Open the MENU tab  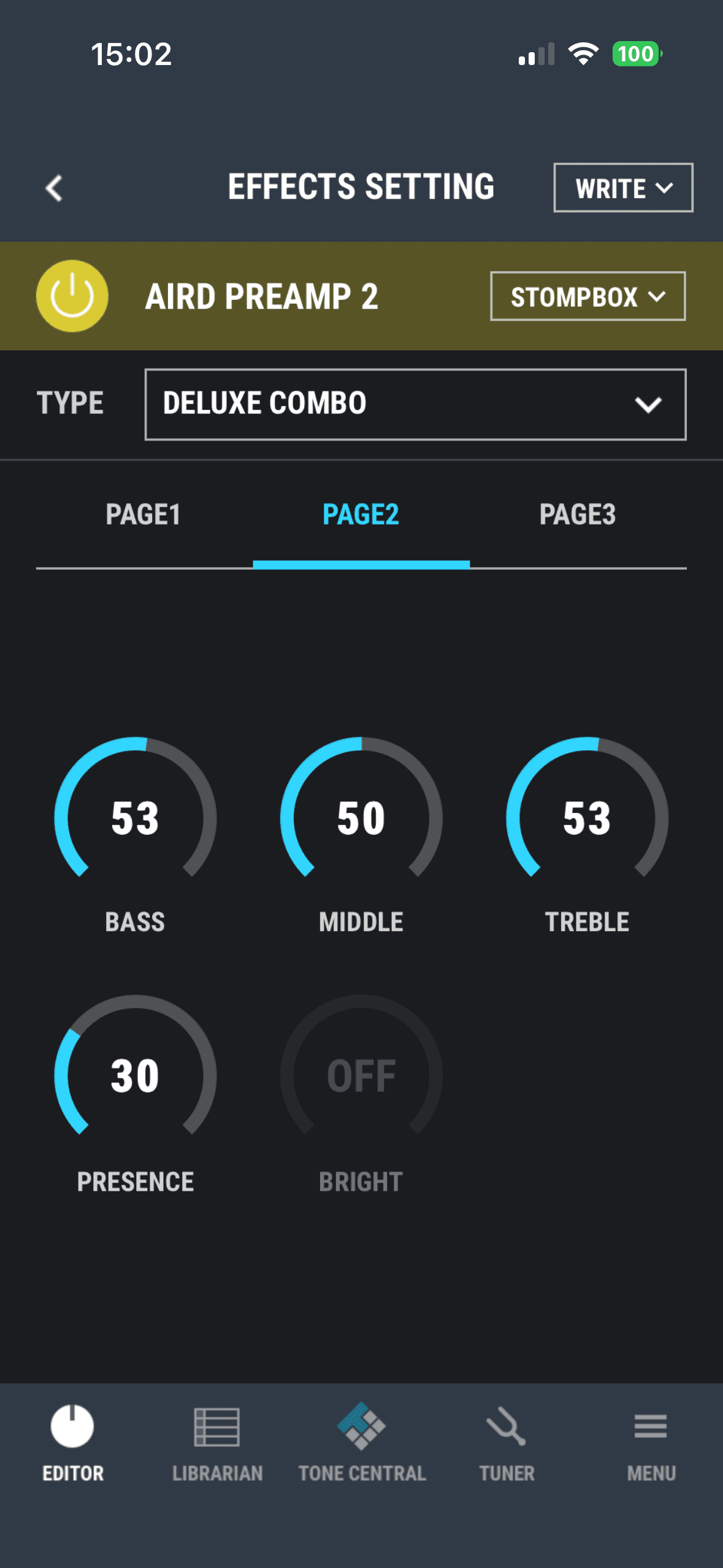(x=651, y=1442)
